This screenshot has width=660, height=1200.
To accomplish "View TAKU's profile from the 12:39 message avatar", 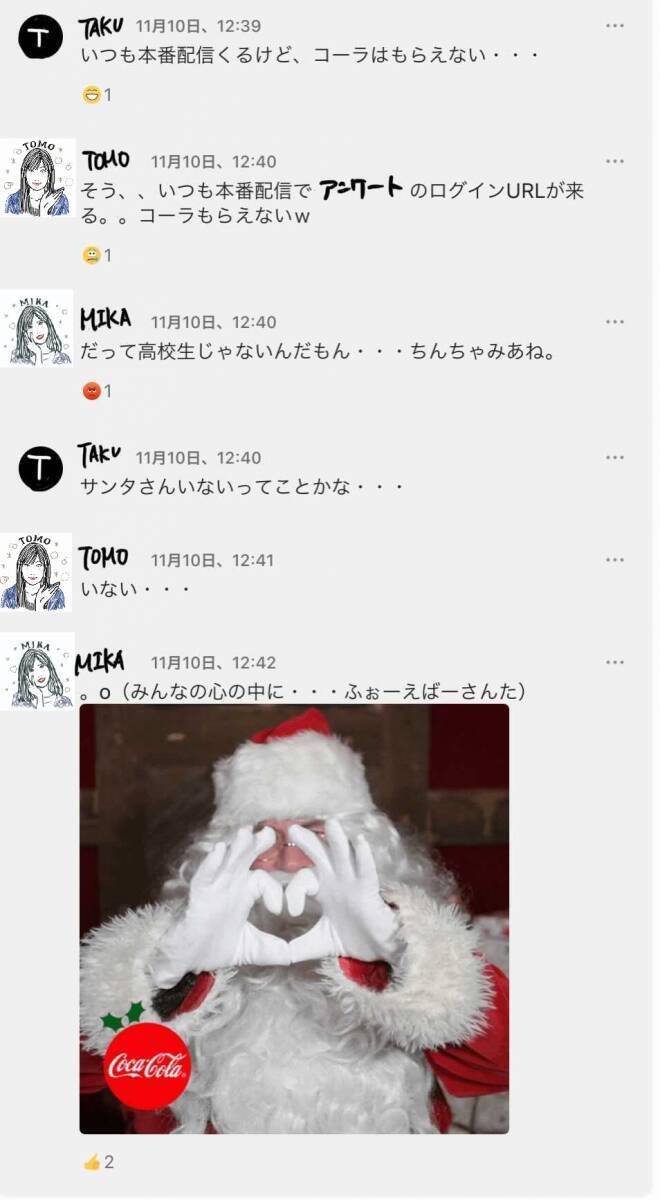I will 40,38.
